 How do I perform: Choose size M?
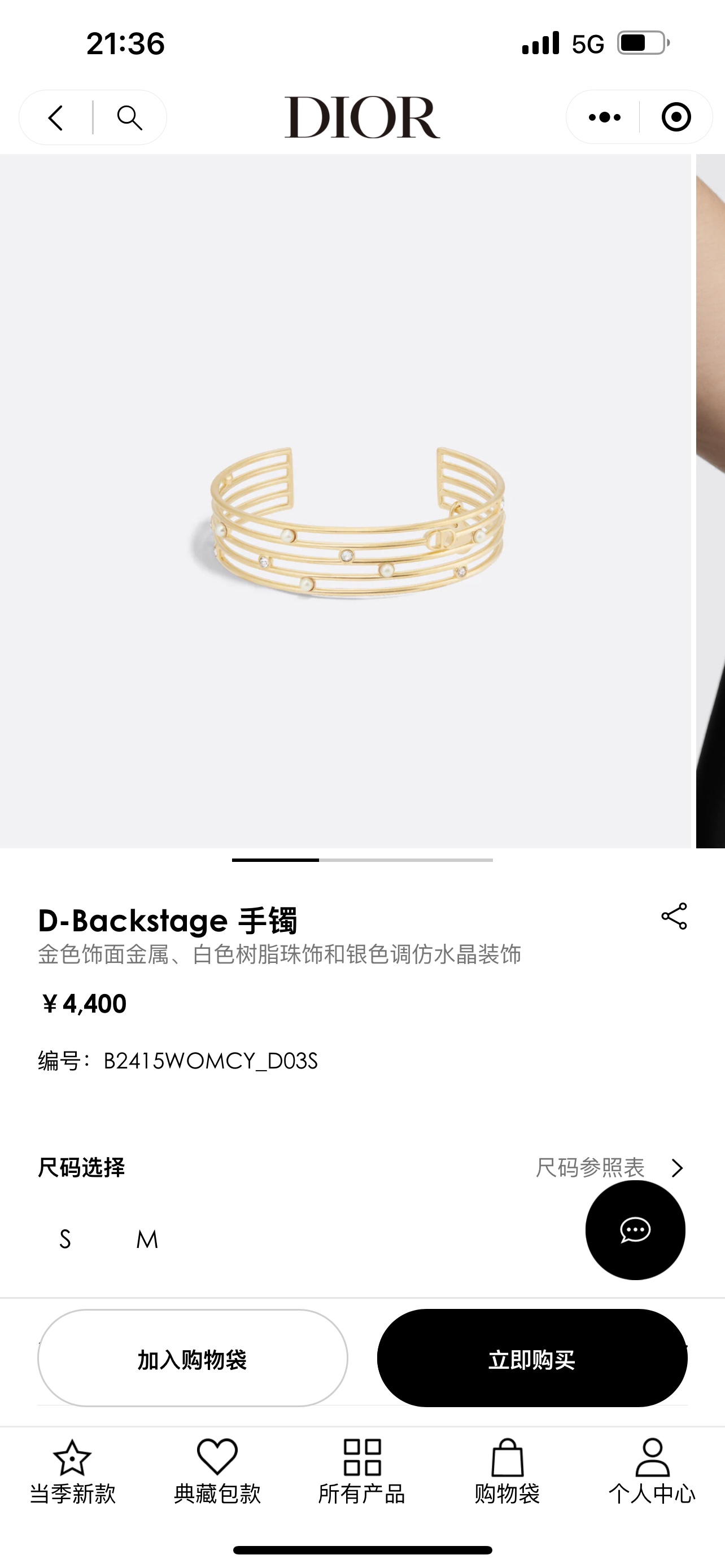pyautogui.click(x=147, y=1239)
